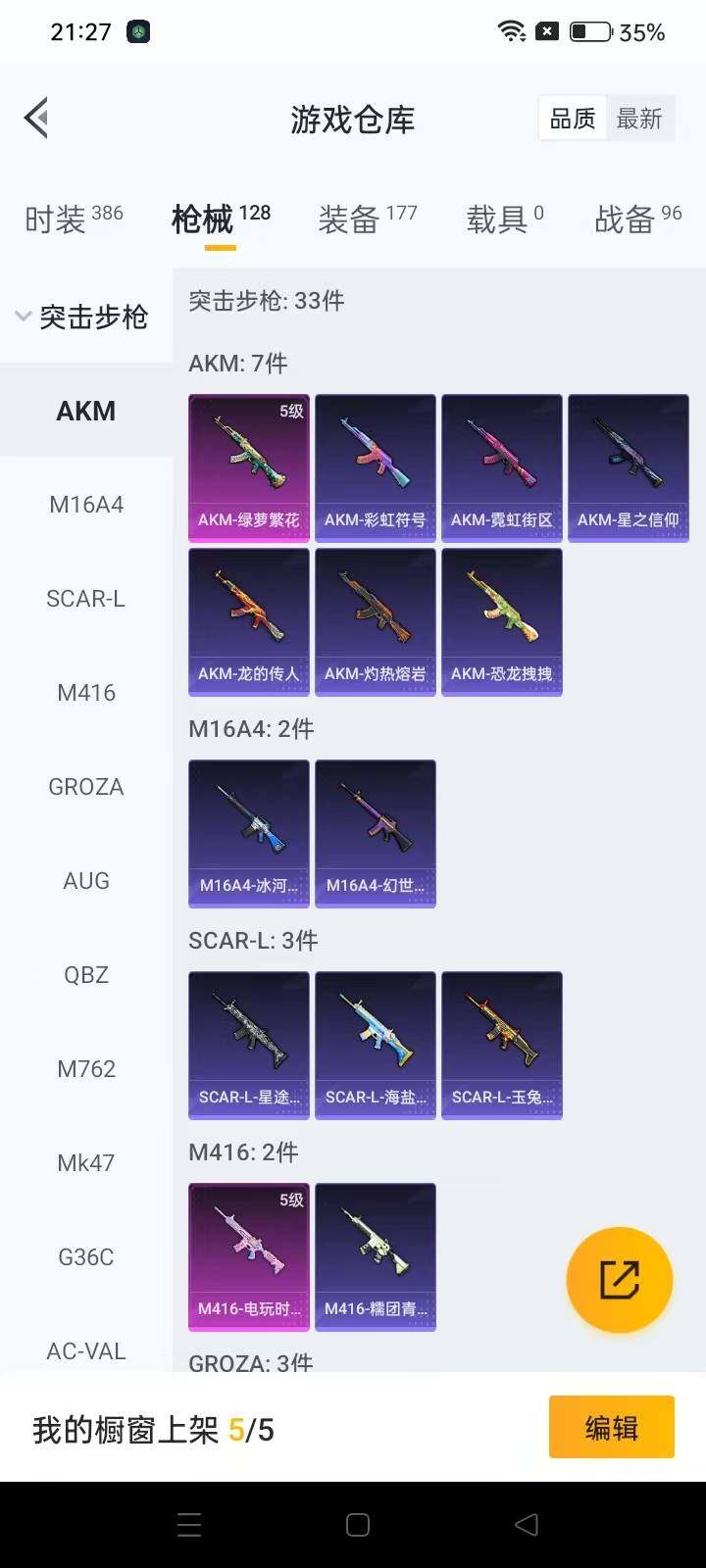
Task: Open the 载具 tab
Action: [x=505, y=219]
